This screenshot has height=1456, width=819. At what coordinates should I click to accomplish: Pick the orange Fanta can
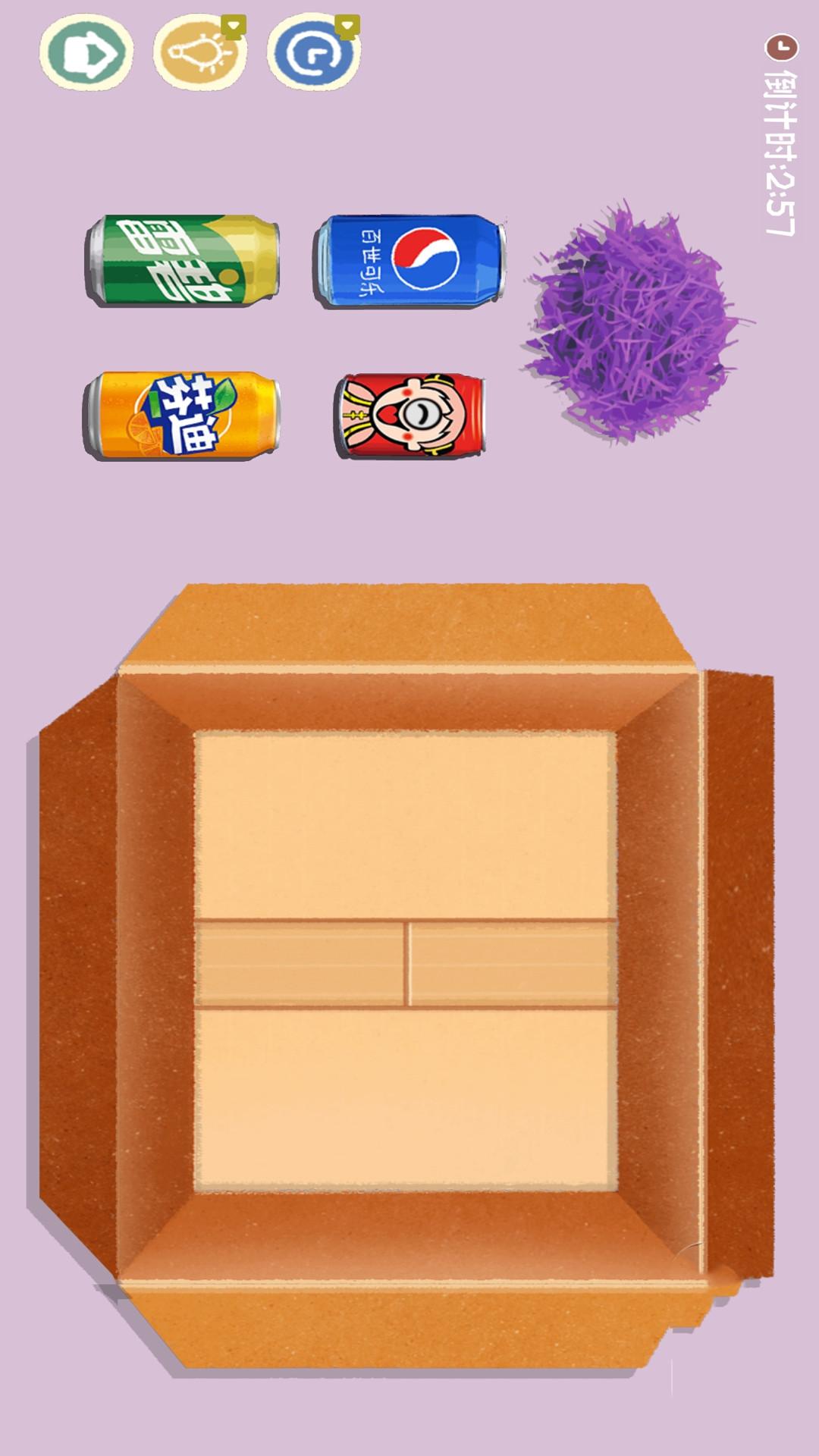[181, 415]
